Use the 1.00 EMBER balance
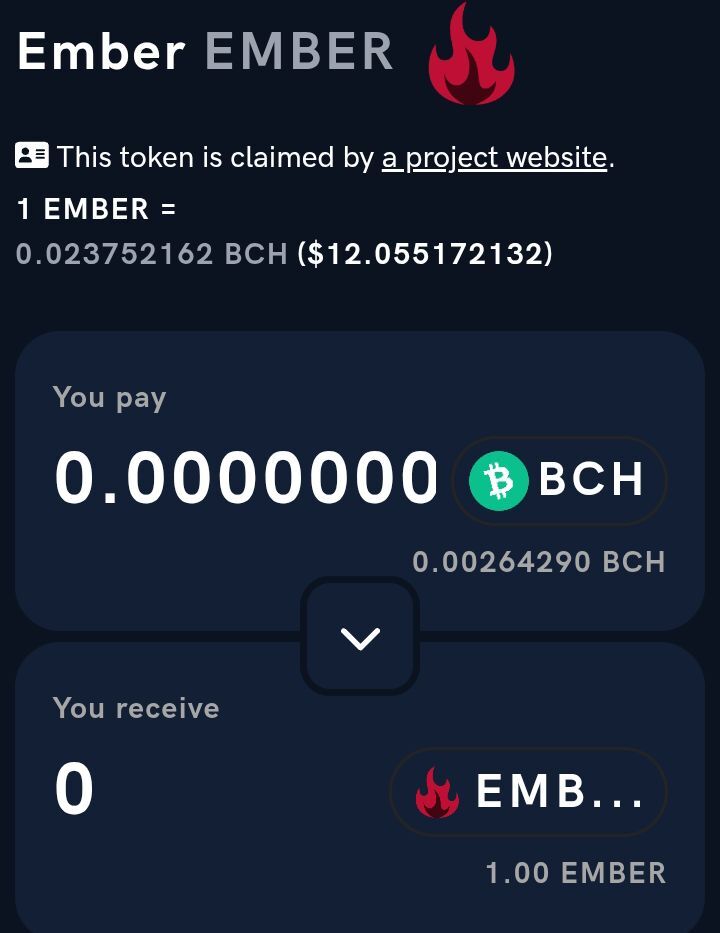The height and width of the screenshot is (933, 720). (575, 873)
